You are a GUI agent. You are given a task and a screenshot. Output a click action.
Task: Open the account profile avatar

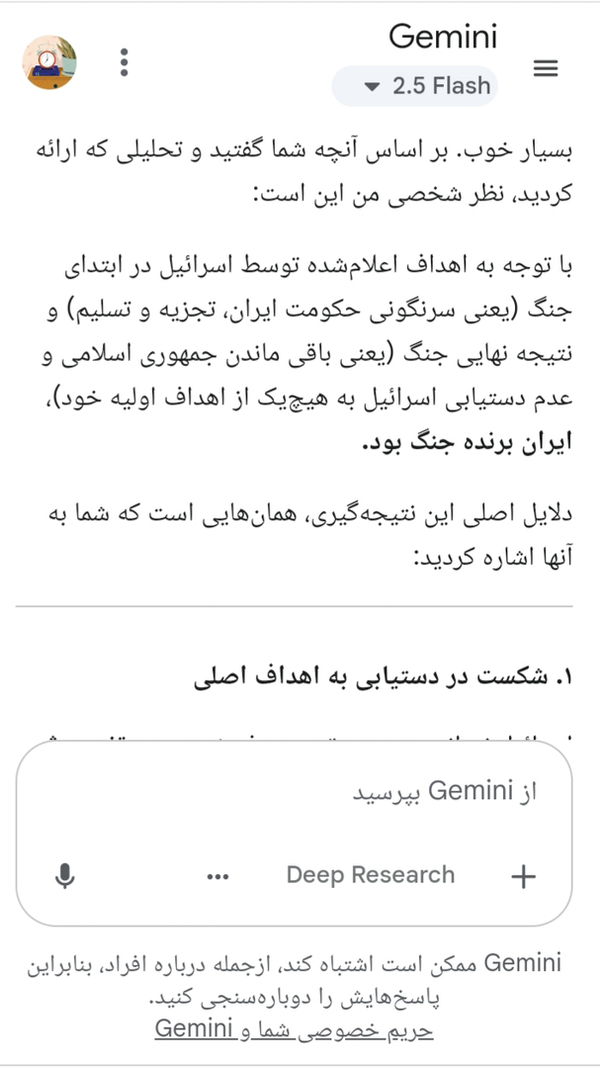[x=49, y=63]
